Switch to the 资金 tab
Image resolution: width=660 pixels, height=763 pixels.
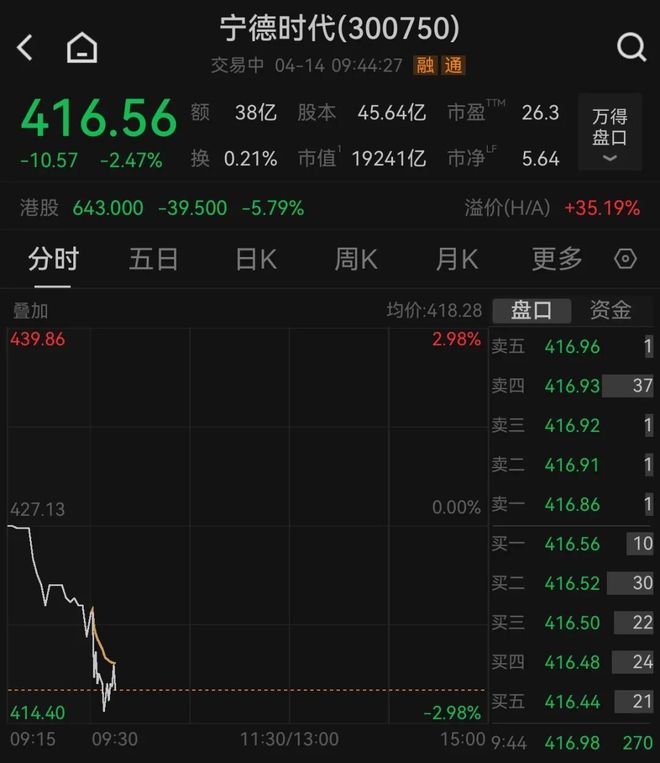(610, 310)
